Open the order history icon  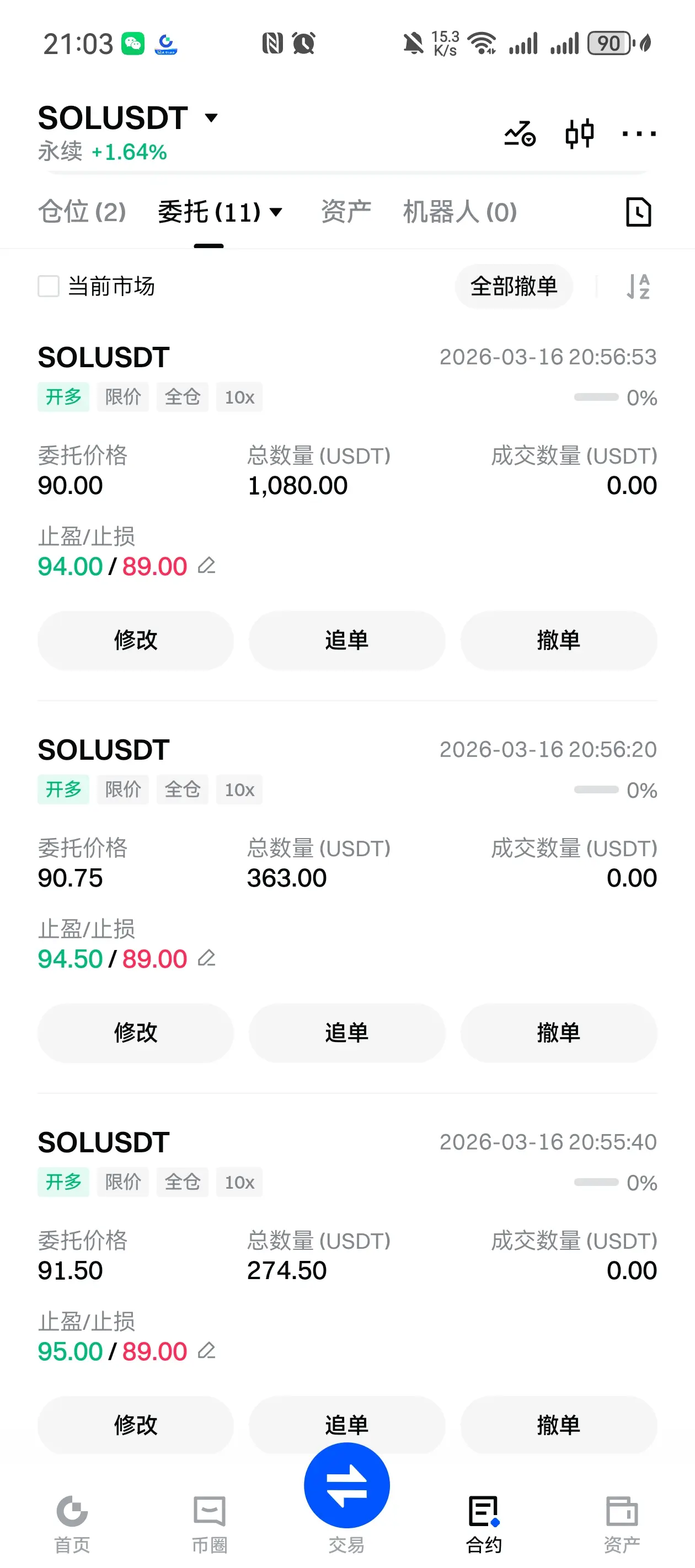(x=638, y=212)
